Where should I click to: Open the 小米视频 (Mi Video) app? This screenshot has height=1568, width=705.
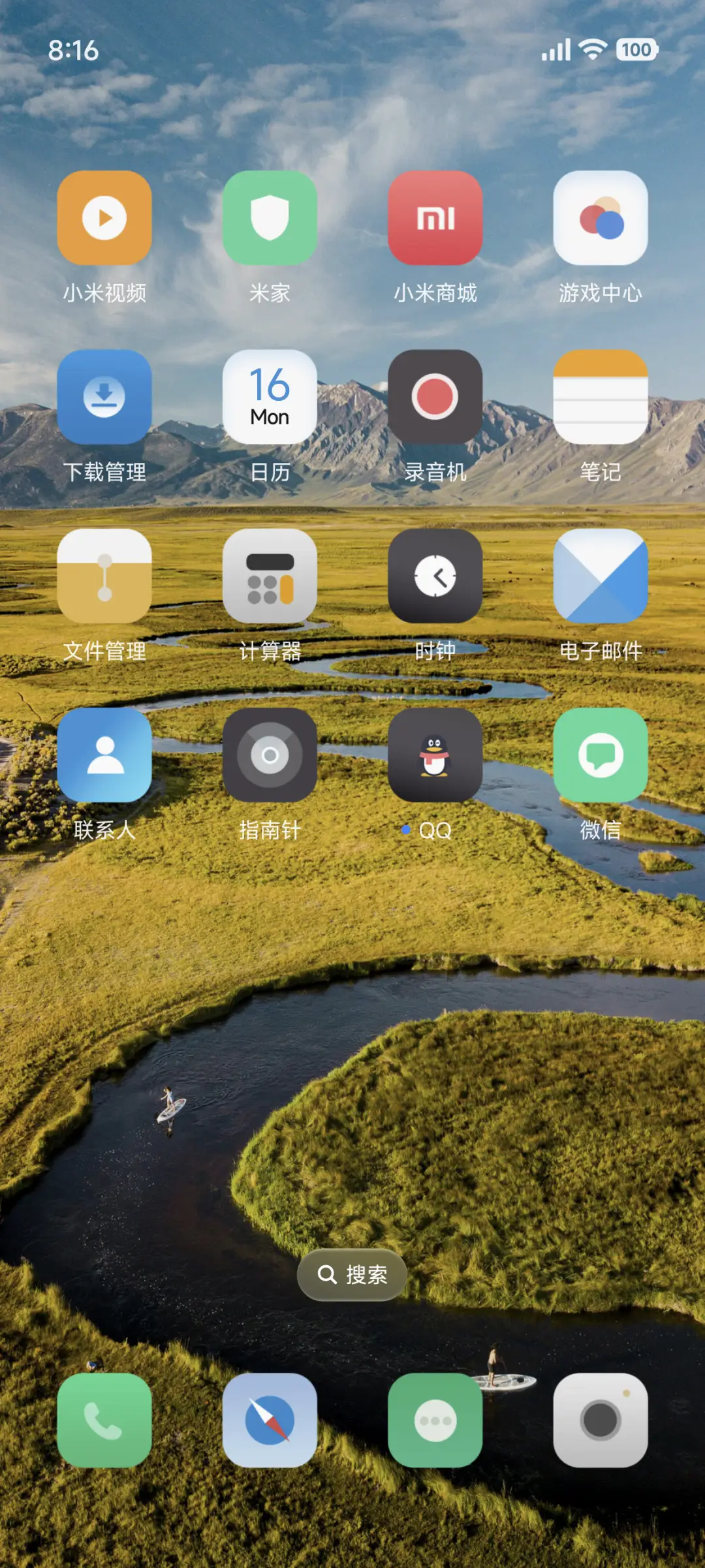tap(104, 219)
